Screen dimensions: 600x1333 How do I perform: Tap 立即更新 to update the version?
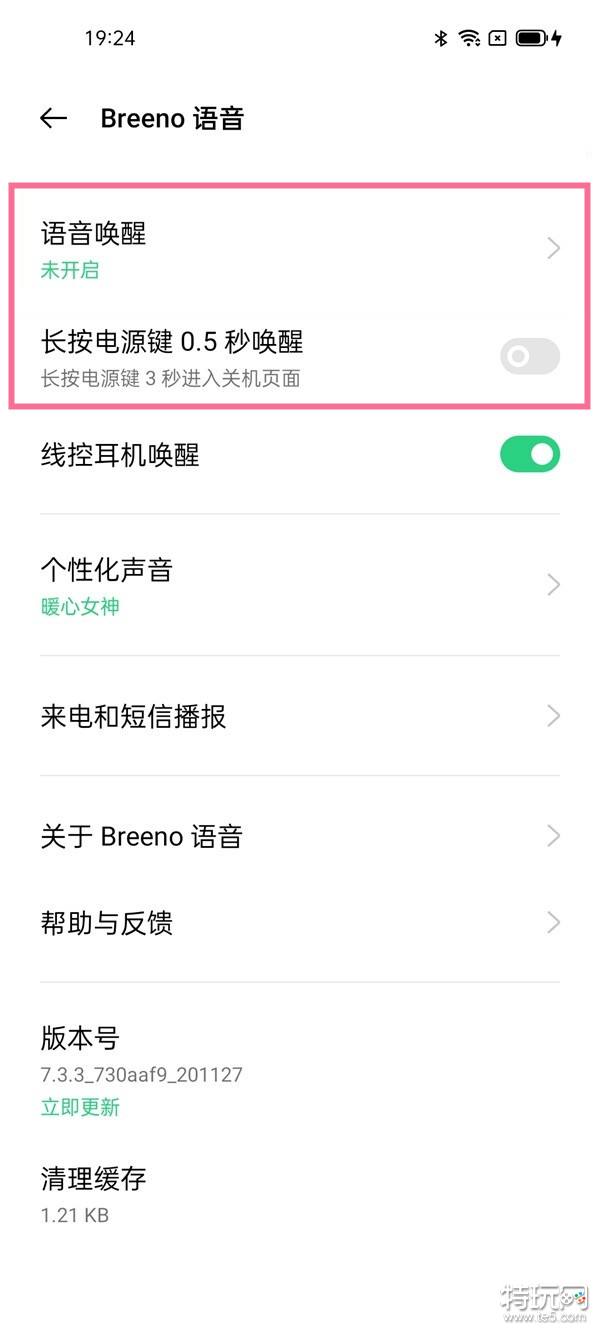(80, 1107)
